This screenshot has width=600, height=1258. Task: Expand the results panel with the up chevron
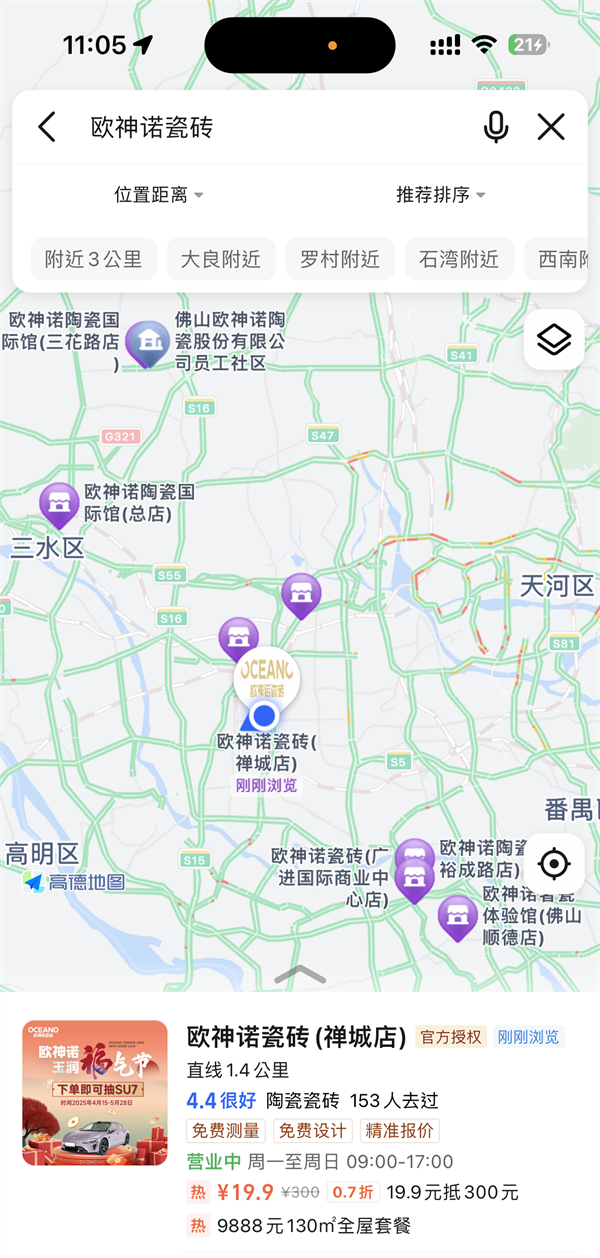coord(299,973)
